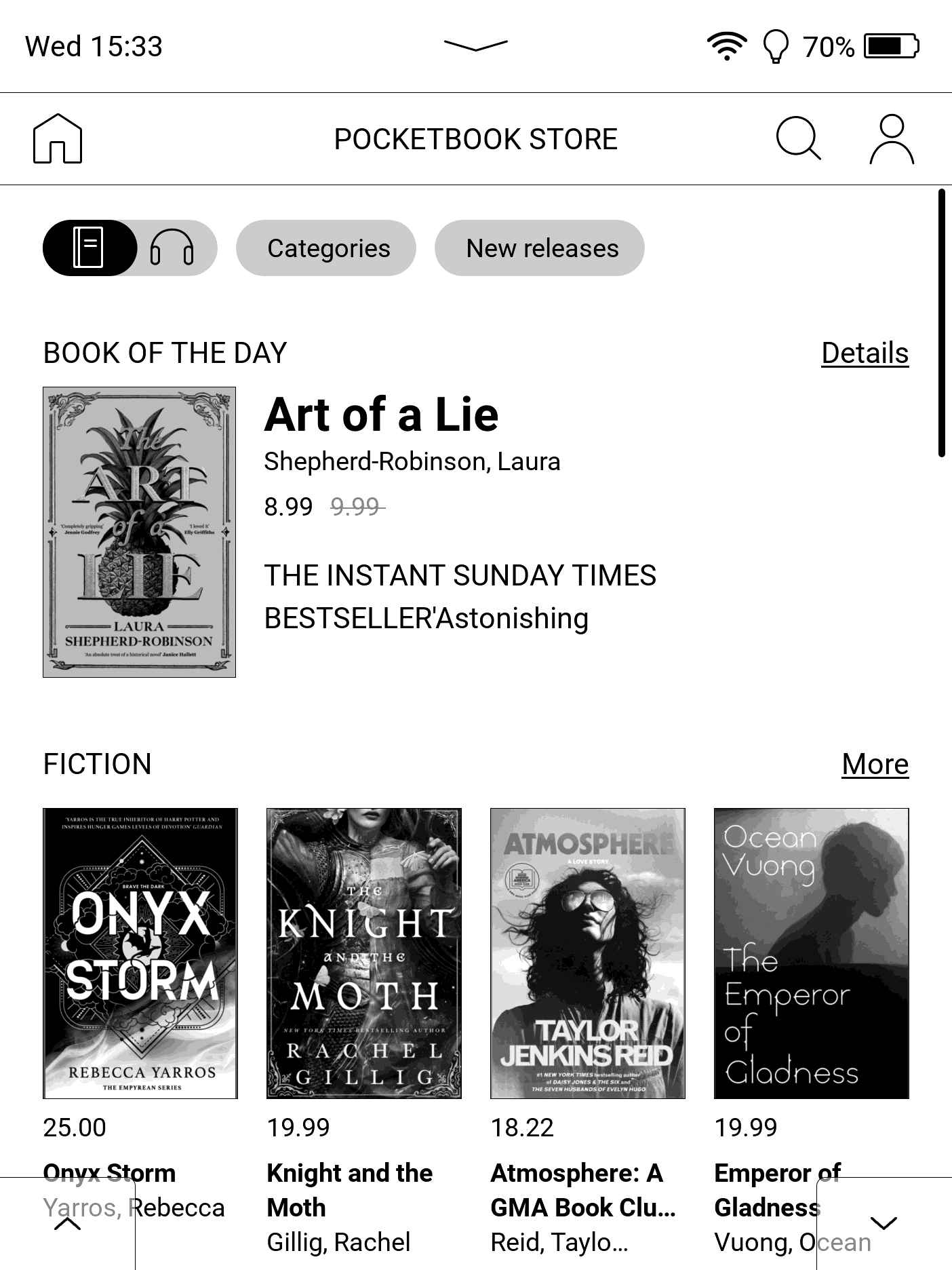952x1270 pixels.
Task: Open the Categories chip
Action: coord(328,248)
